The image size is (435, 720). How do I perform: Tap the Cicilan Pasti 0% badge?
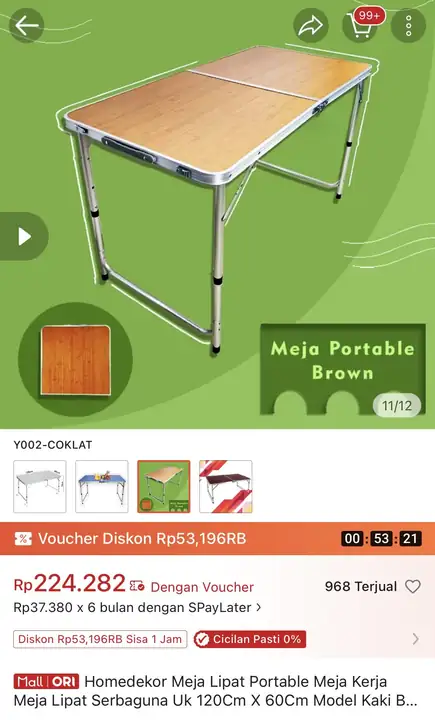click(250, 639)
